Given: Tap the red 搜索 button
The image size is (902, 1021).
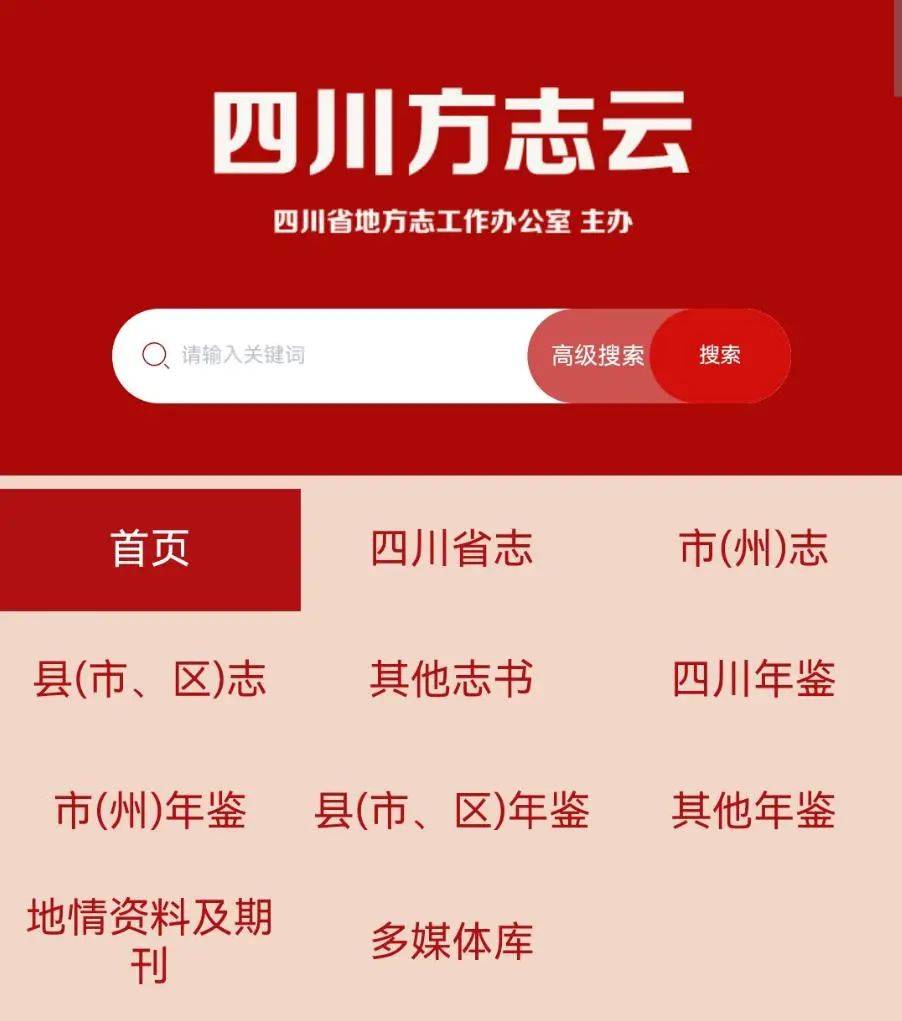Looking at the screenshot, I should pos(720,356).
